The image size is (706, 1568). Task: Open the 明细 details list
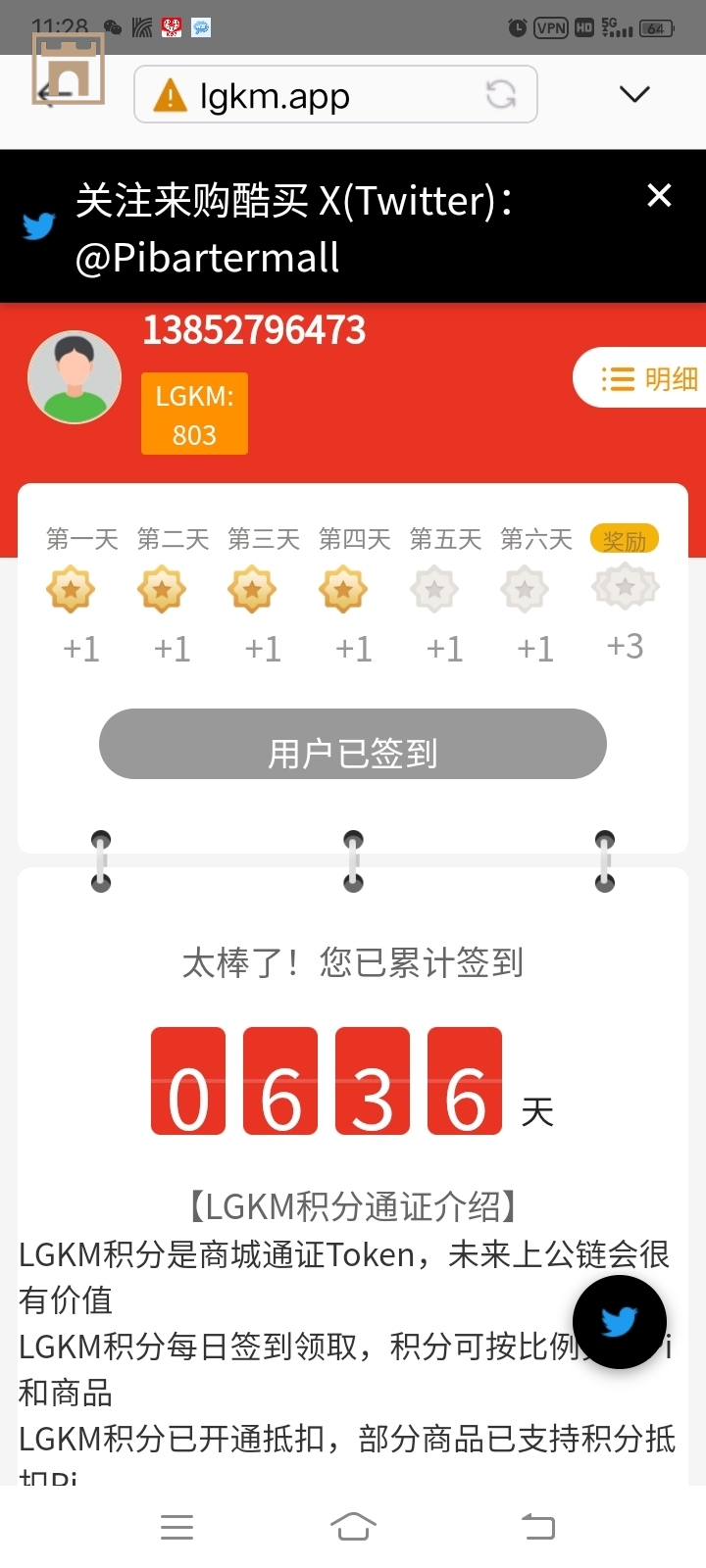coord(647,378)
